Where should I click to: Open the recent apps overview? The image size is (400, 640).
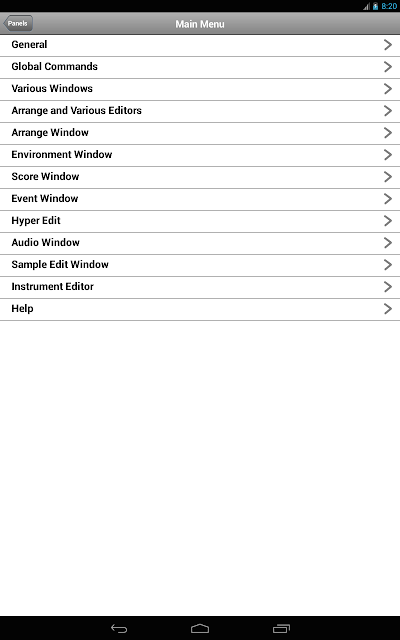281,629
